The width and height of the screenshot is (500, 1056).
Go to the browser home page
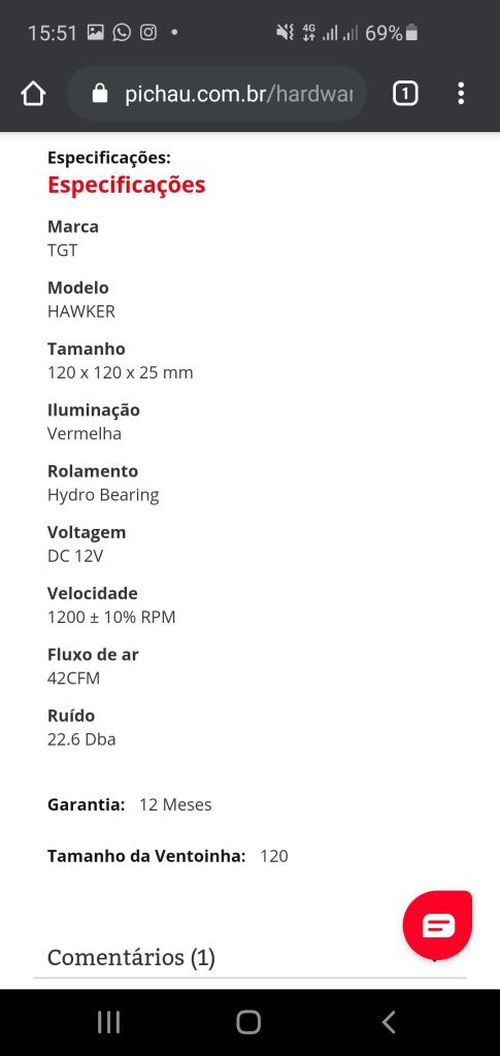[x=33, y=94]
